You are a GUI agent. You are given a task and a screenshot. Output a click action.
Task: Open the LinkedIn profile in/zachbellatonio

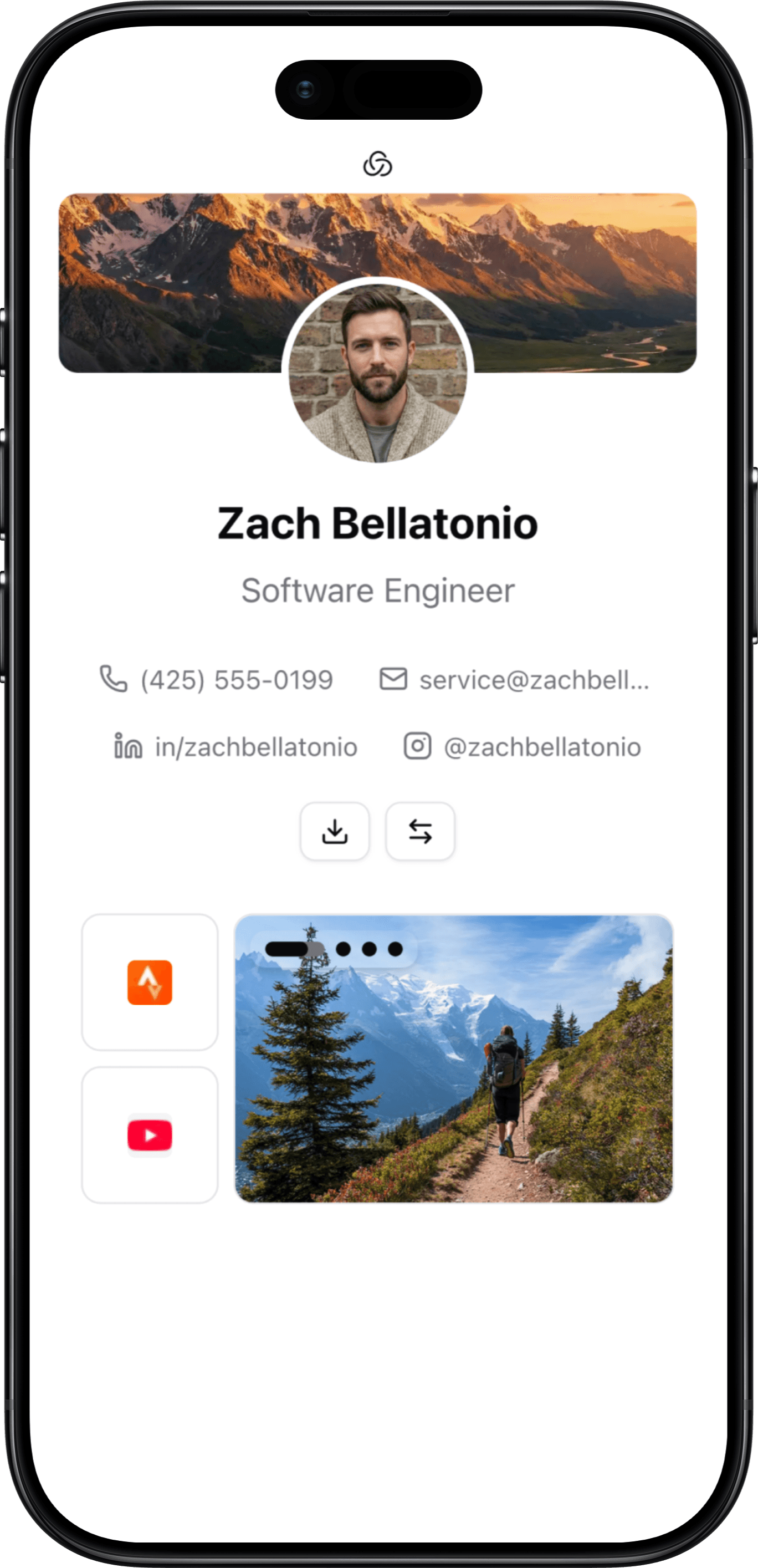tap(236, 747)
